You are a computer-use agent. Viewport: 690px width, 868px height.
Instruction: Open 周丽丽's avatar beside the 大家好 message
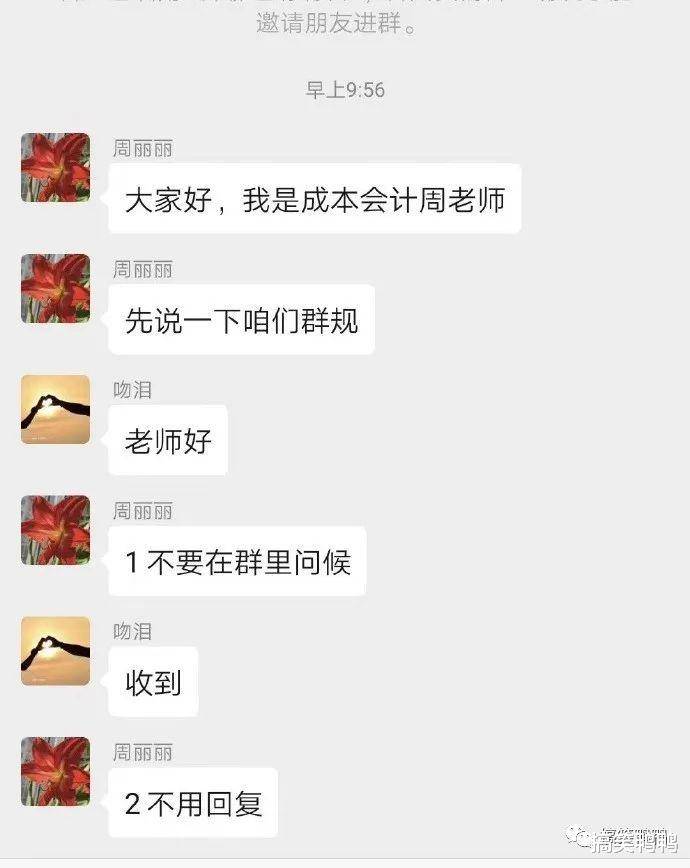(55, 168)
